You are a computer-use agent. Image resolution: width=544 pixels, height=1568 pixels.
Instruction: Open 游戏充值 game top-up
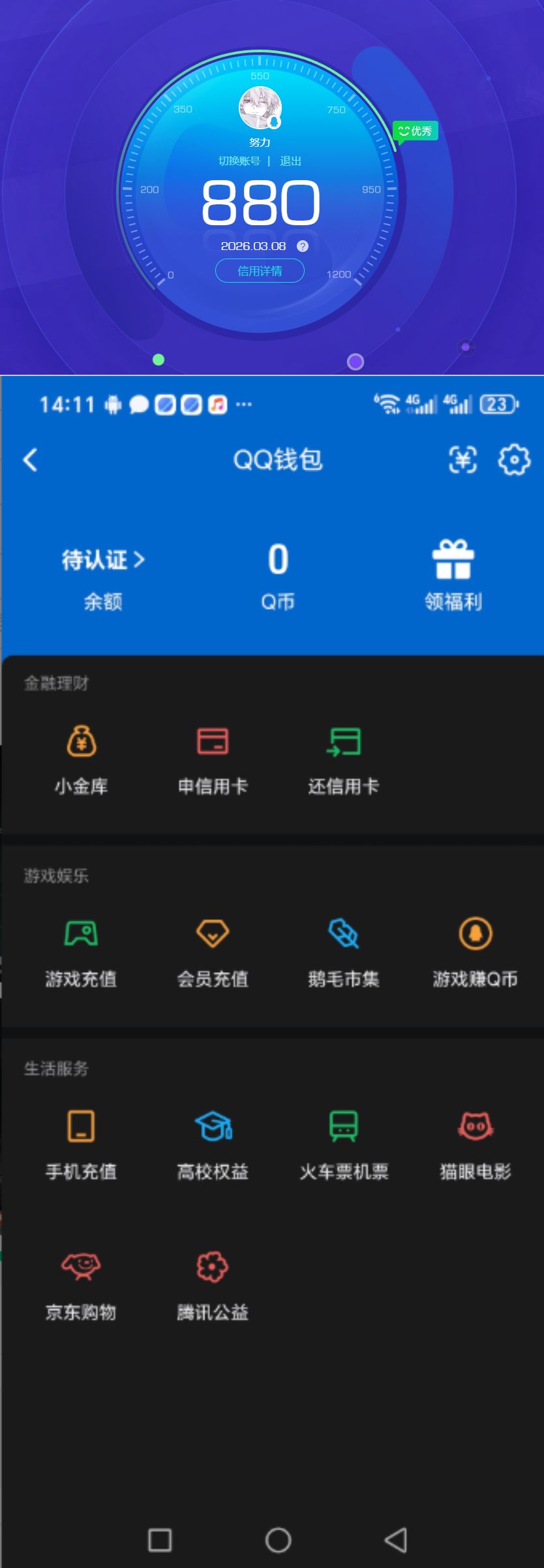81,952
